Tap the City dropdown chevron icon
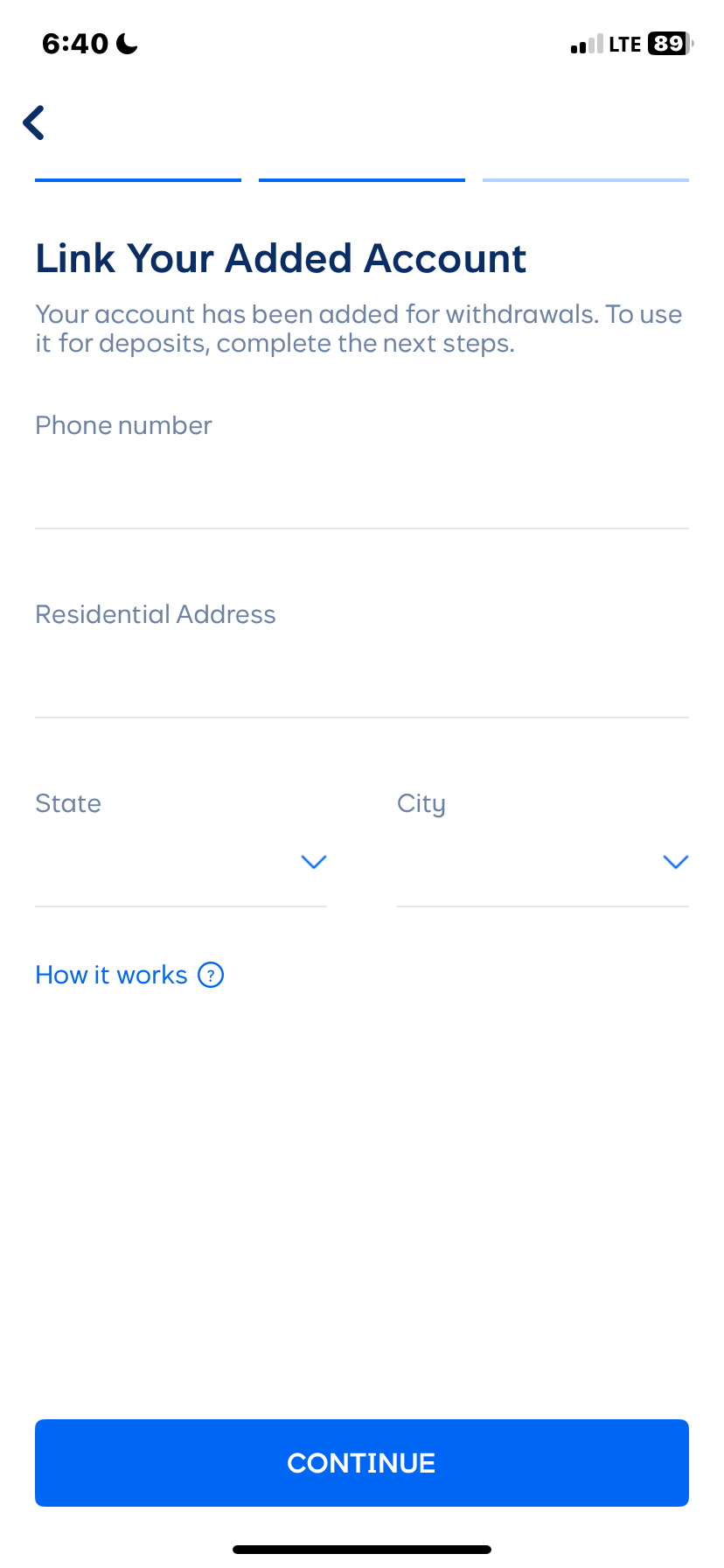This screenshot has width=724, height=1568. 675,862
